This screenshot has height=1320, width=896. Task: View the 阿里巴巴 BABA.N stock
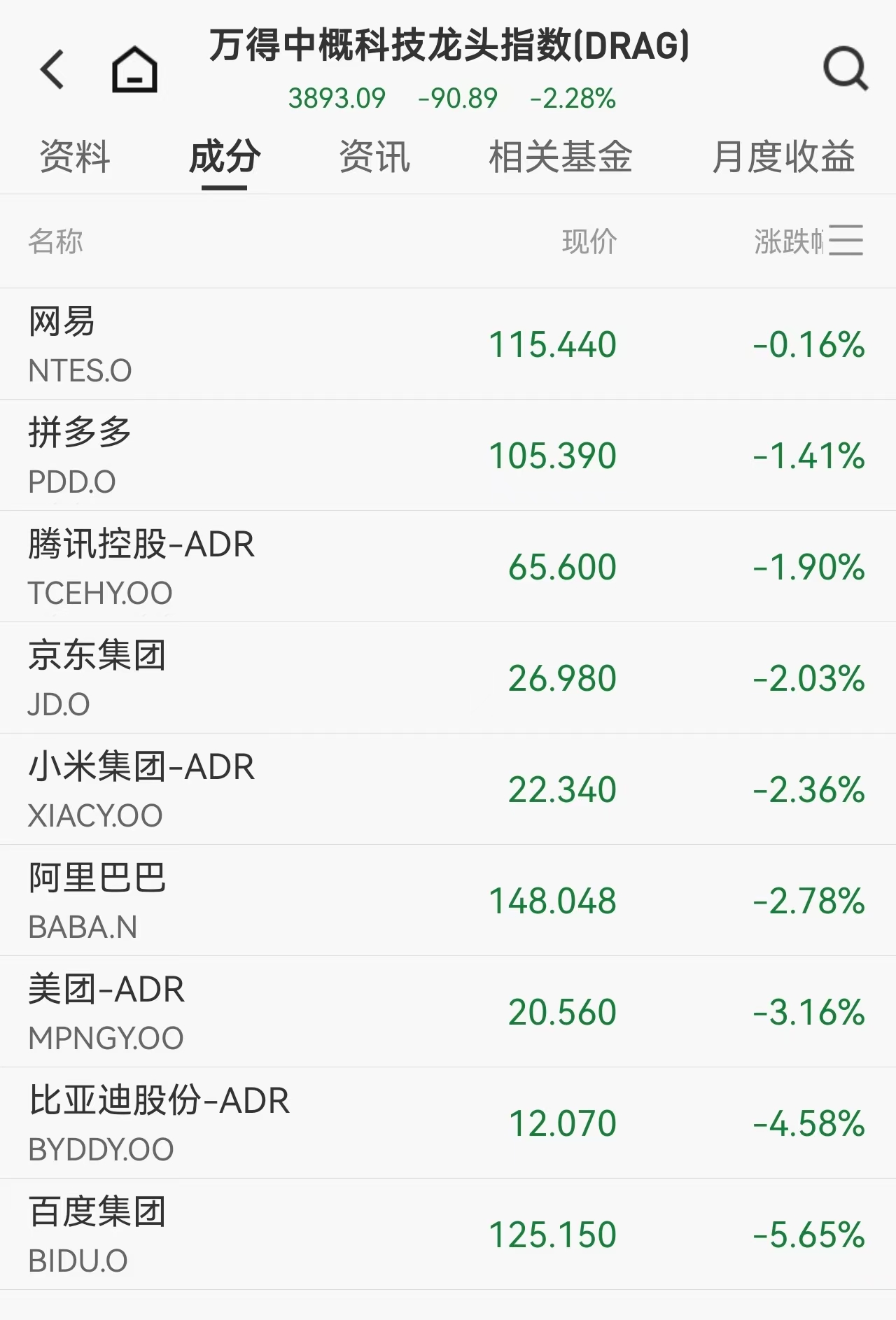click(x=448, y=901)
